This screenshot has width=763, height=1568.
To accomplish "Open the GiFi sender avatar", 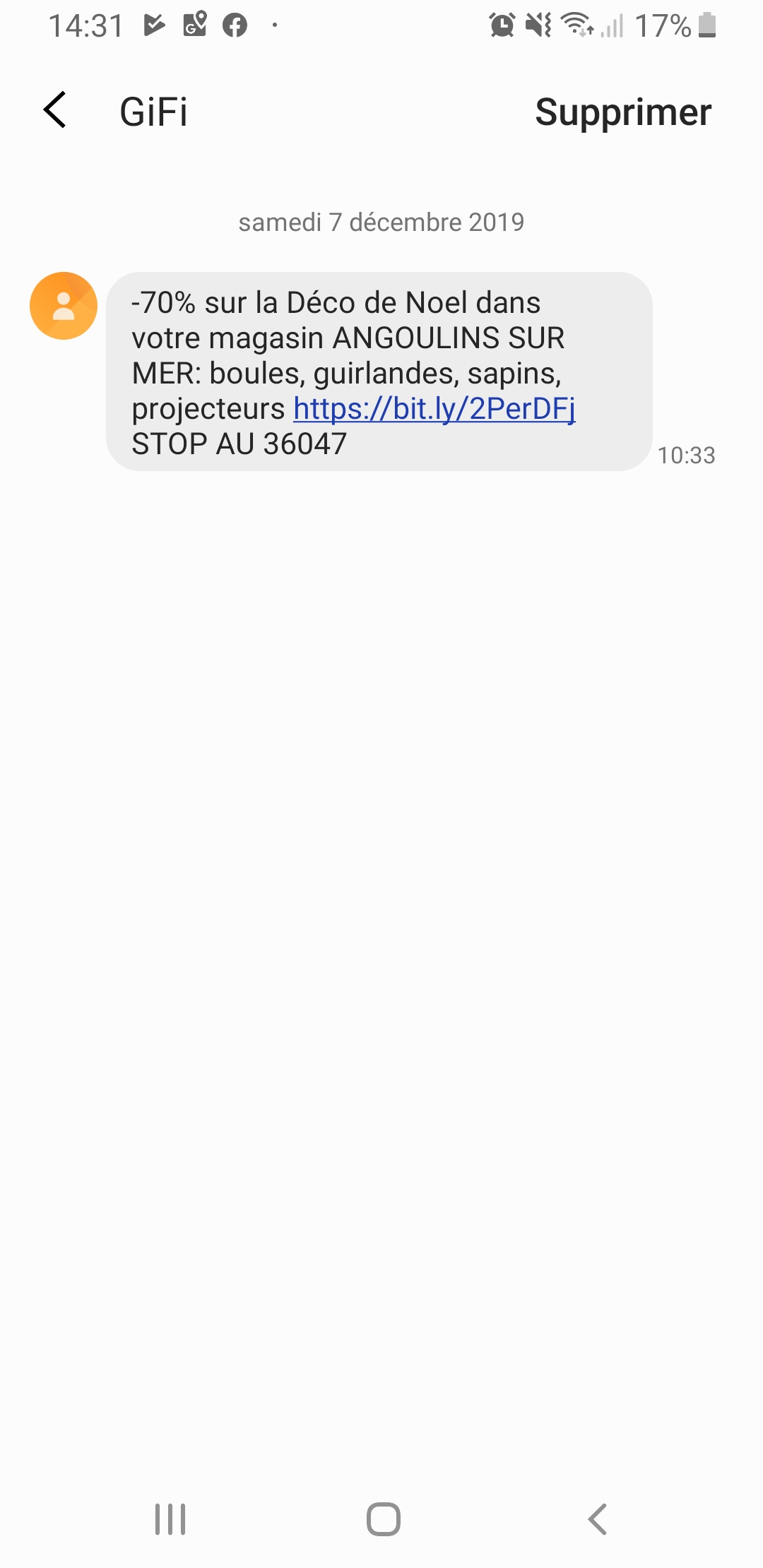I will tap(64, 306).
